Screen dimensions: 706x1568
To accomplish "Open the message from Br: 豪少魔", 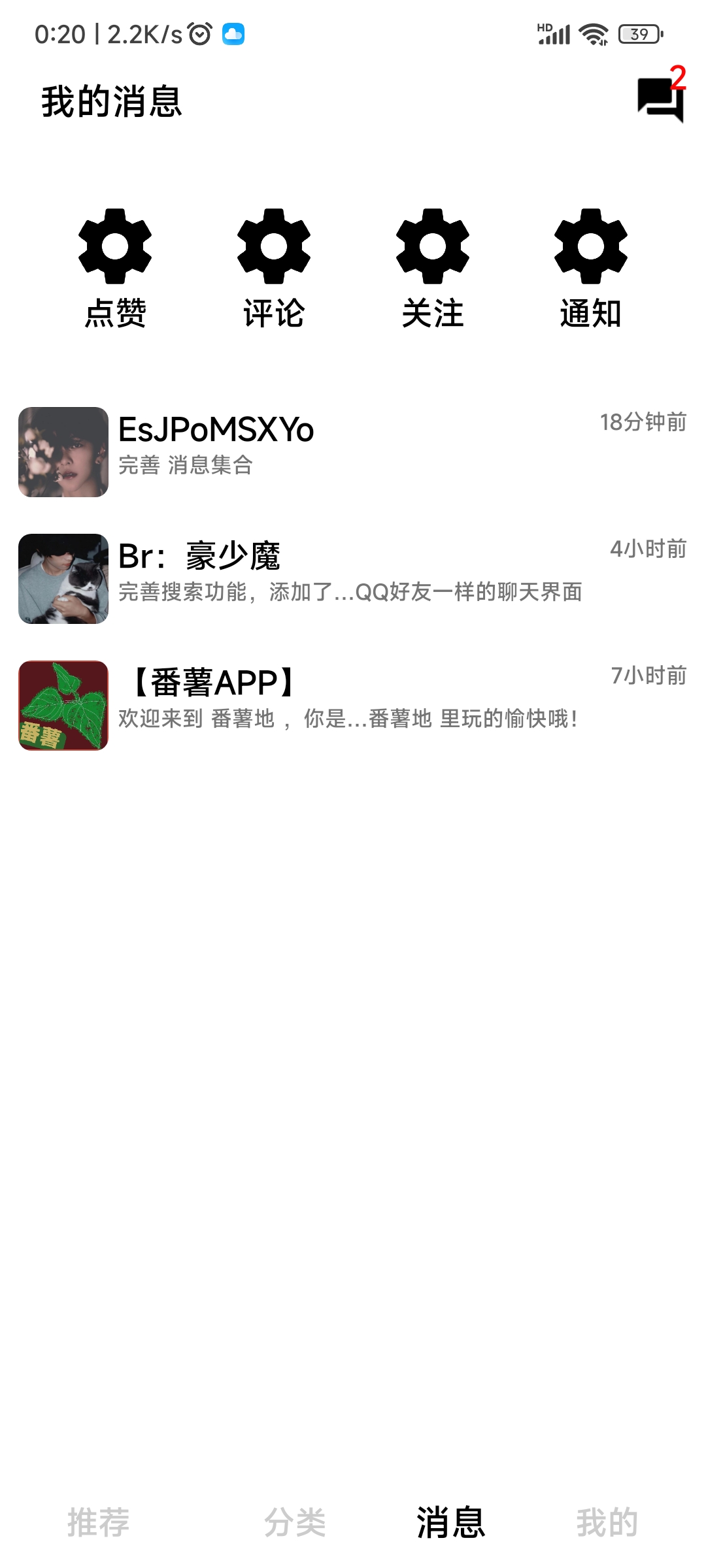I will click(353, 578).
